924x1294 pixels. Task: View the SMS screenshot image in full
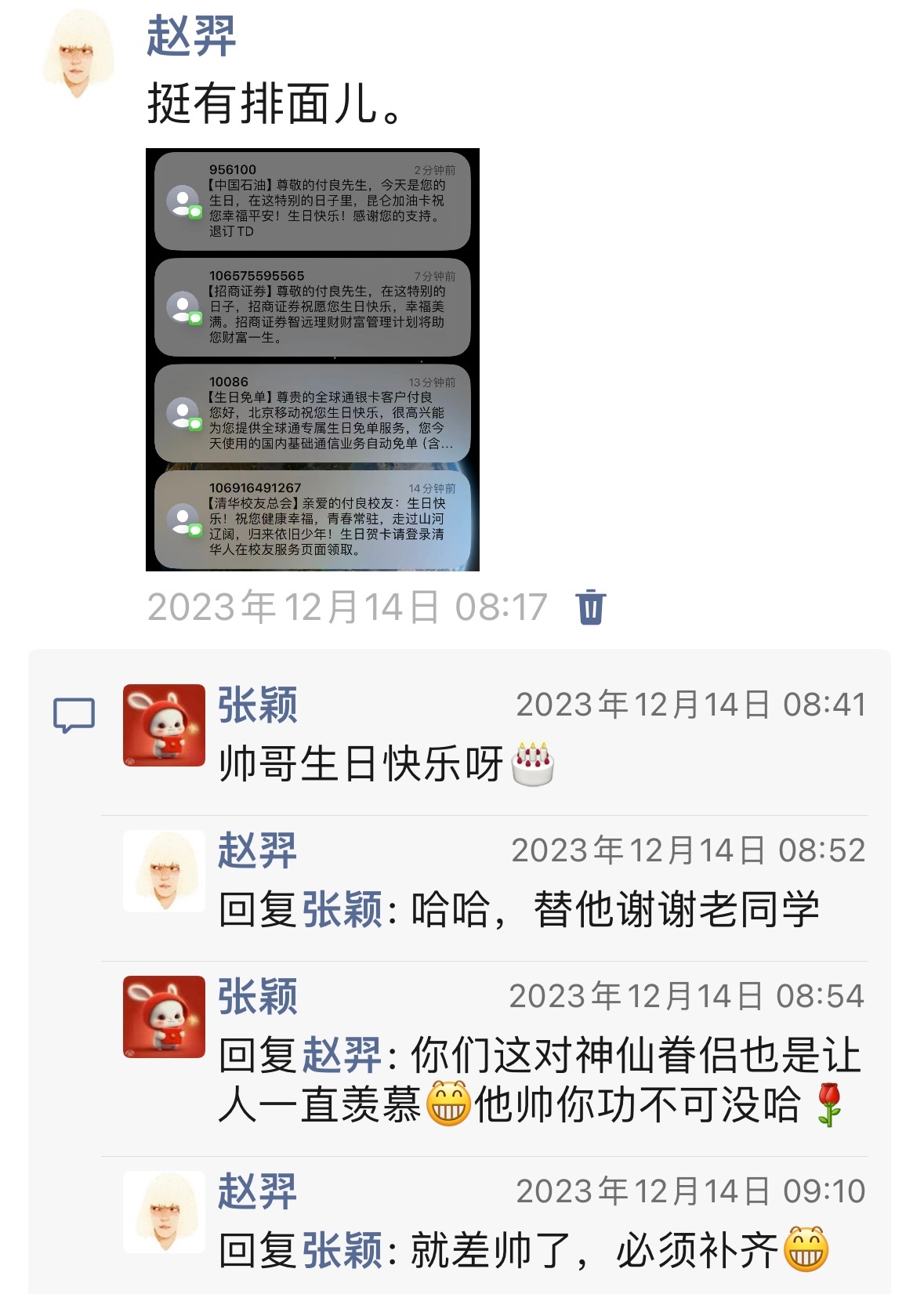tap(312, 359)
